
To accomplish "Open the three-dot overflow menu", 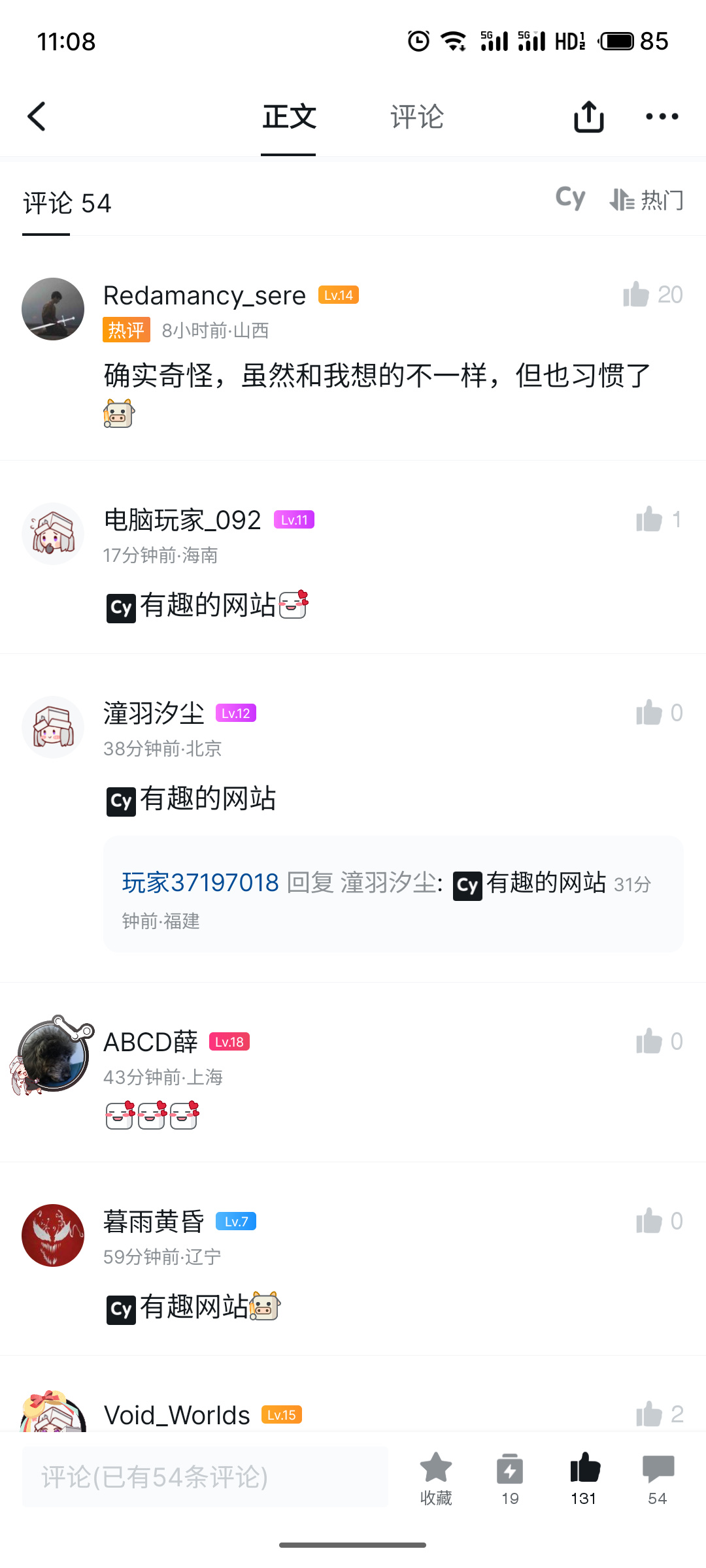I will [662, 117].
